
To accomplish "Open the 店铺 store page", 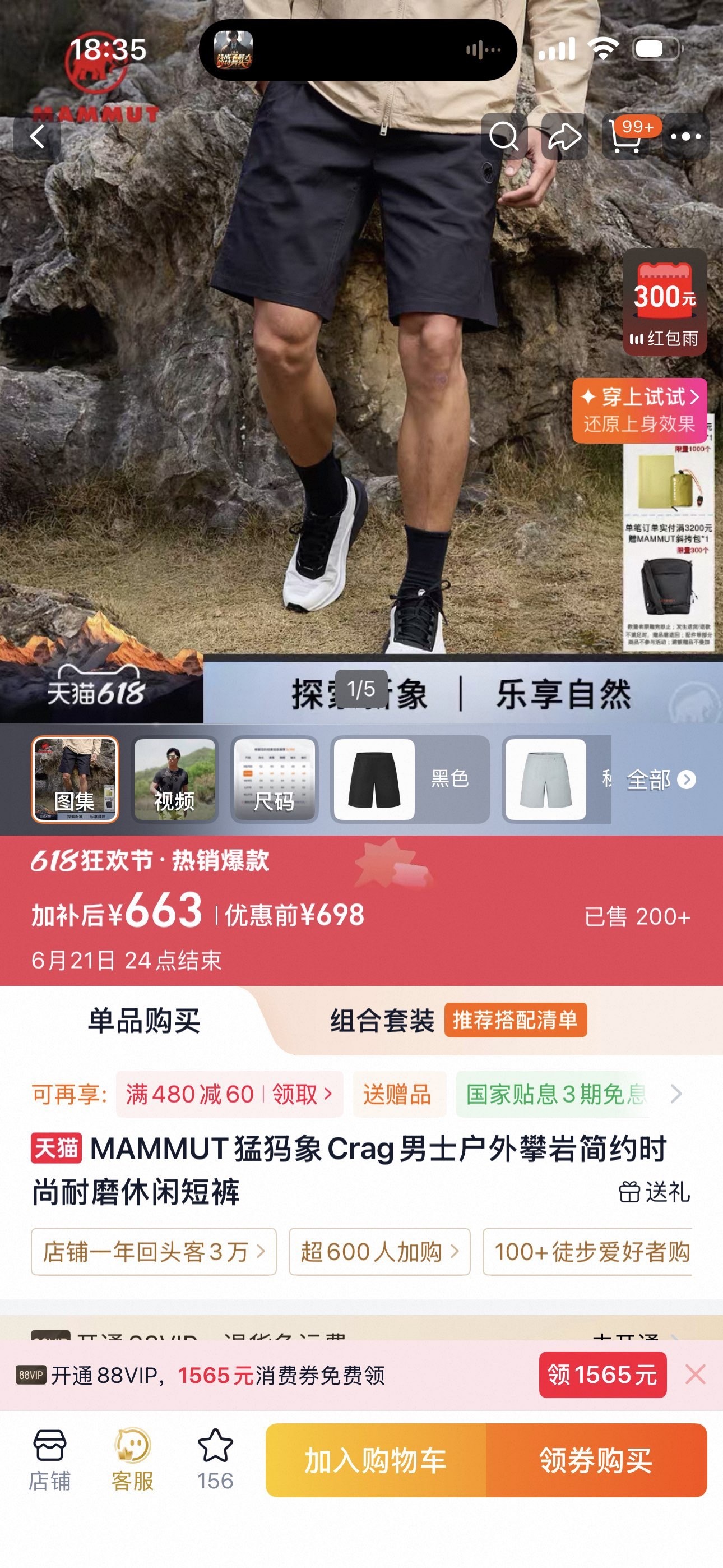I will [49, 1460].
